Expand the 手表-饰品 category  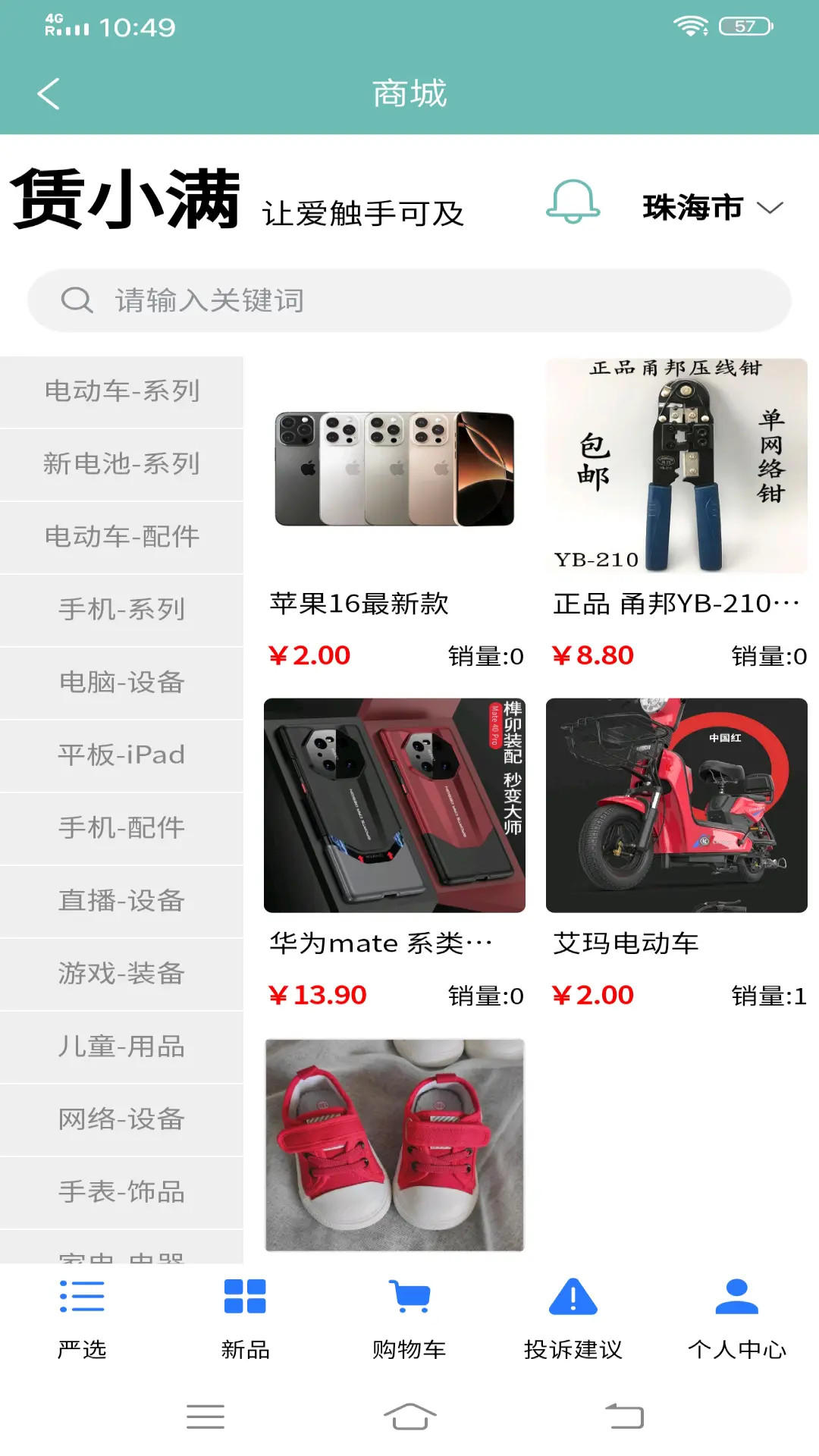[121, 1191]
